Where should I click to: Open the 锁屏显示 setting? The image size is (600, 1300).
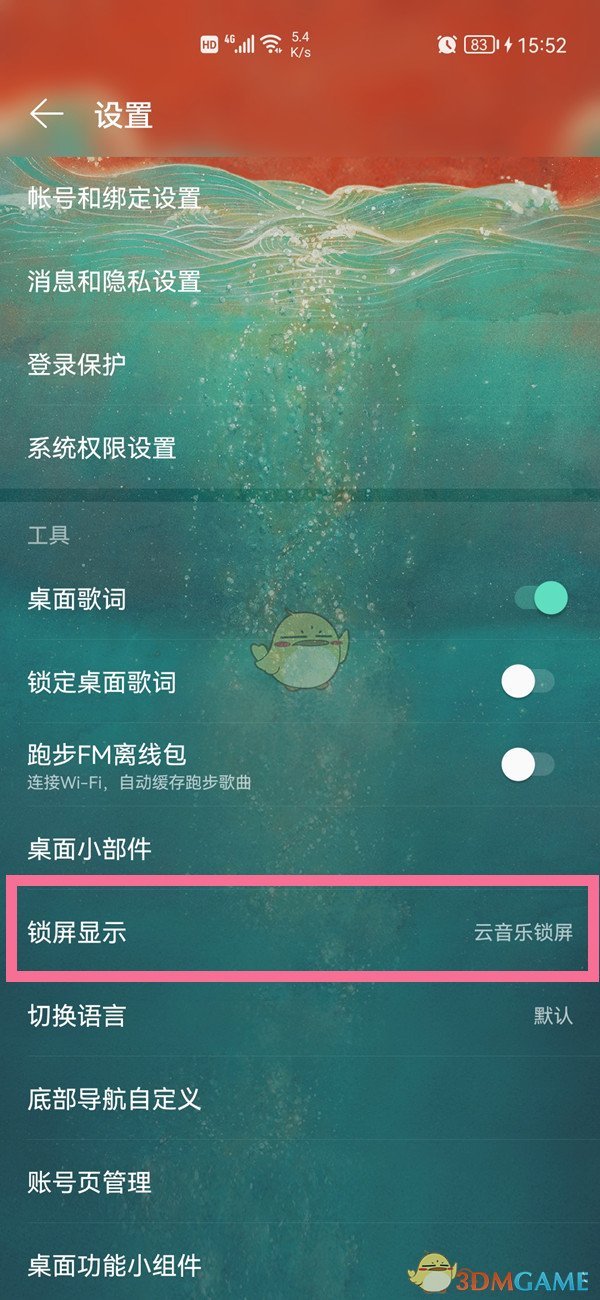(x=300, y=933)
